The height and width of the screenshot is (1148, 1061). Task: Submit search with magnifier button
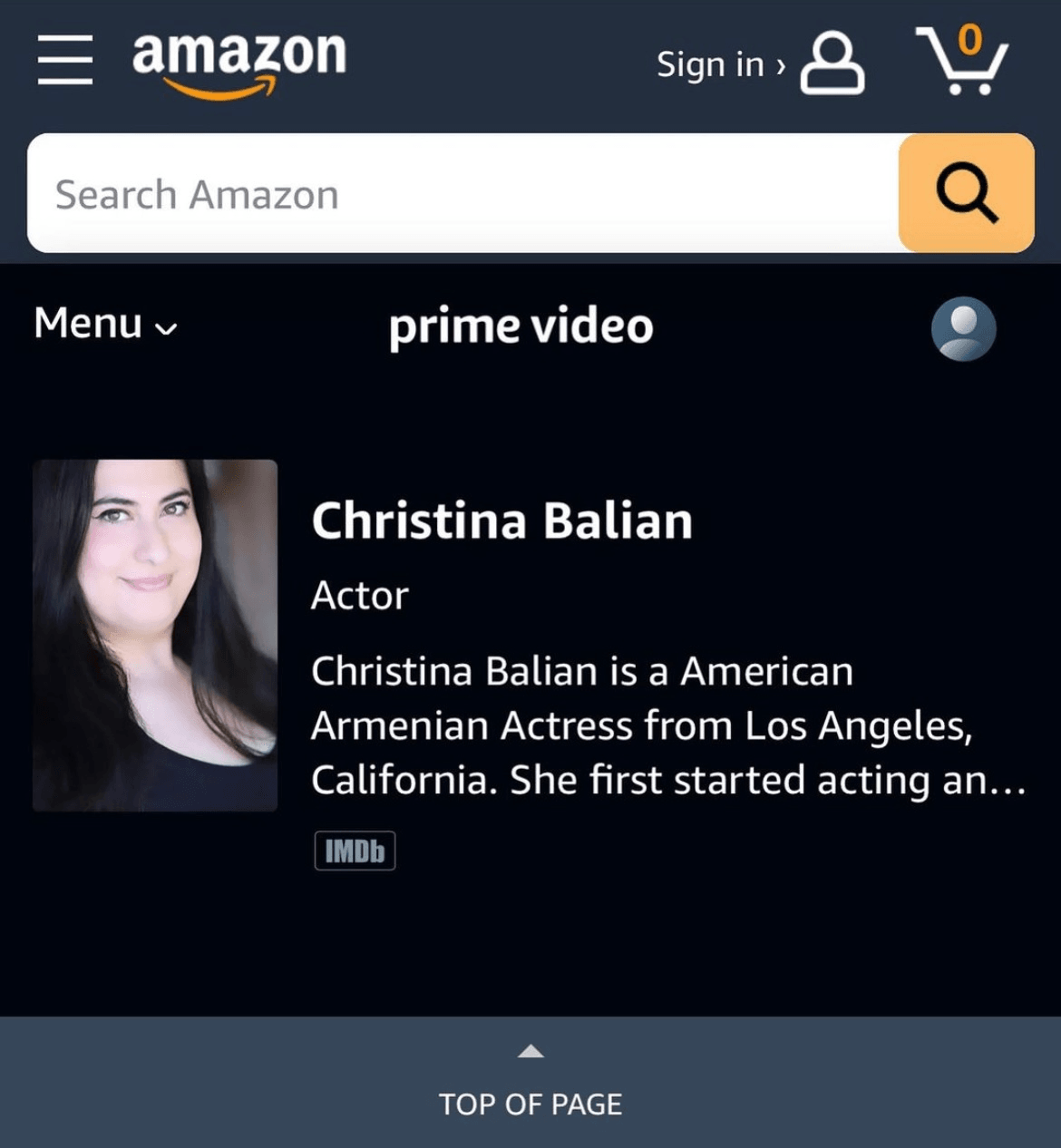[966, 193]
